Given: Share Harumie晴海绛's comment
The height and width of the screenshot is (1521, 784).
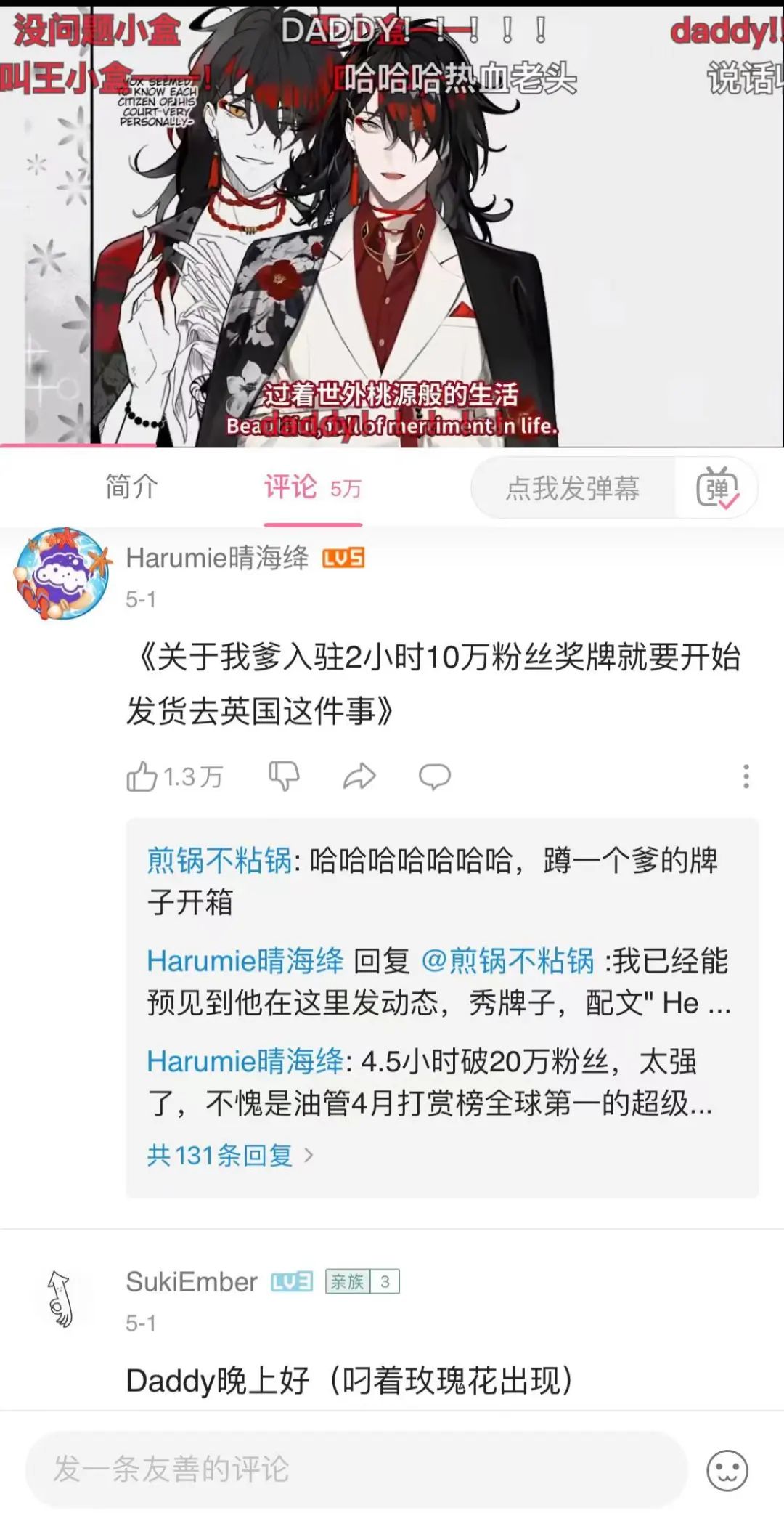Looking at the screenshot, I should 359,776.
